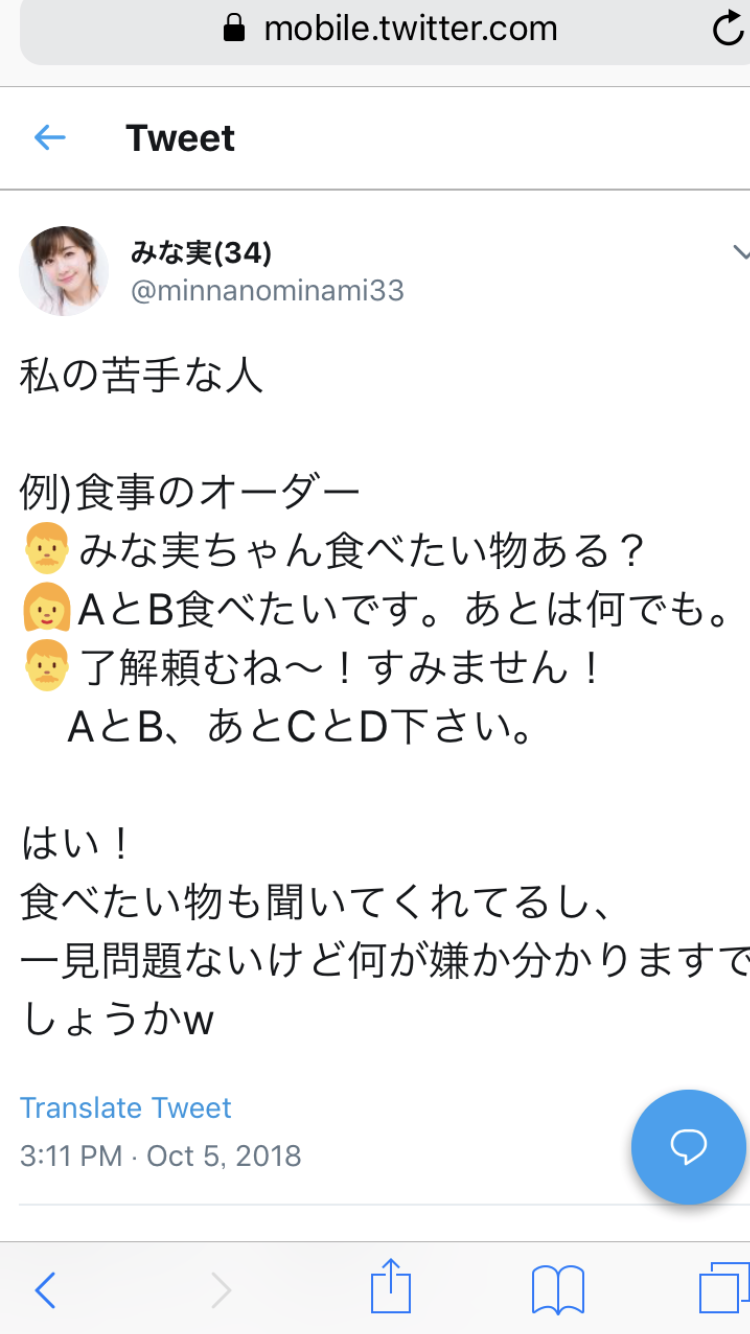Open the @minnanominami33 profile handle

[x=267, y=291]
